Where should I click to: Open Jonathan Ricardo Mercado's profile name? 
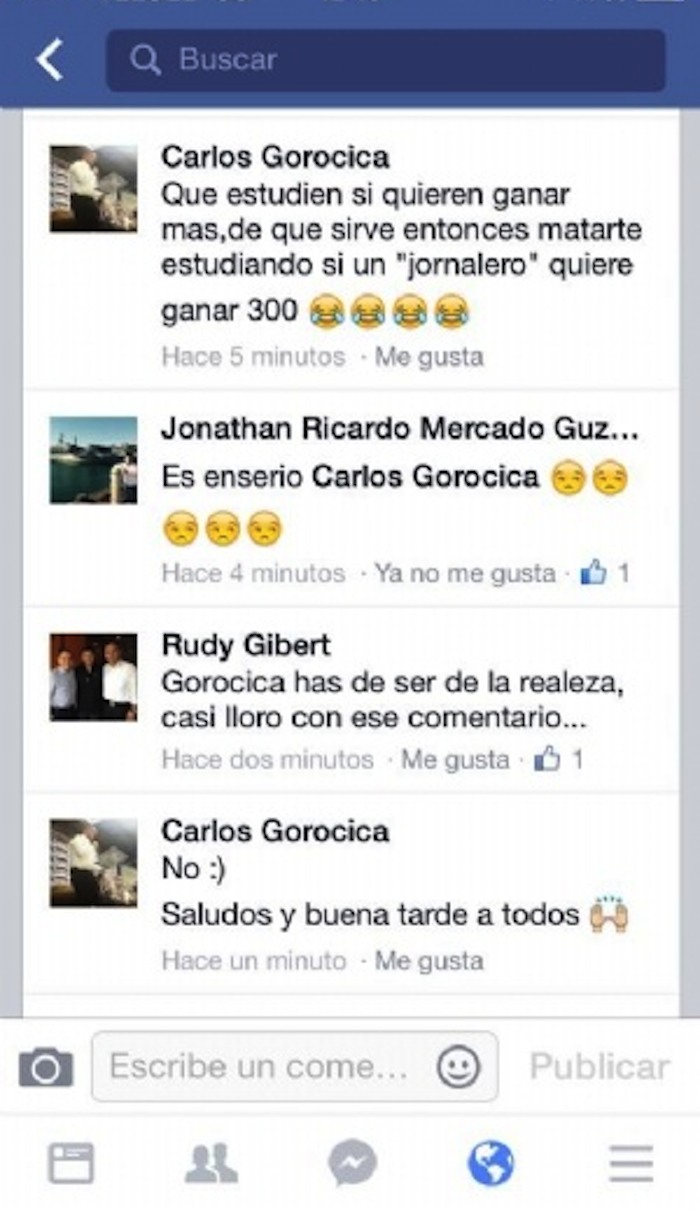pyautogui.click(x=398, y=429)
